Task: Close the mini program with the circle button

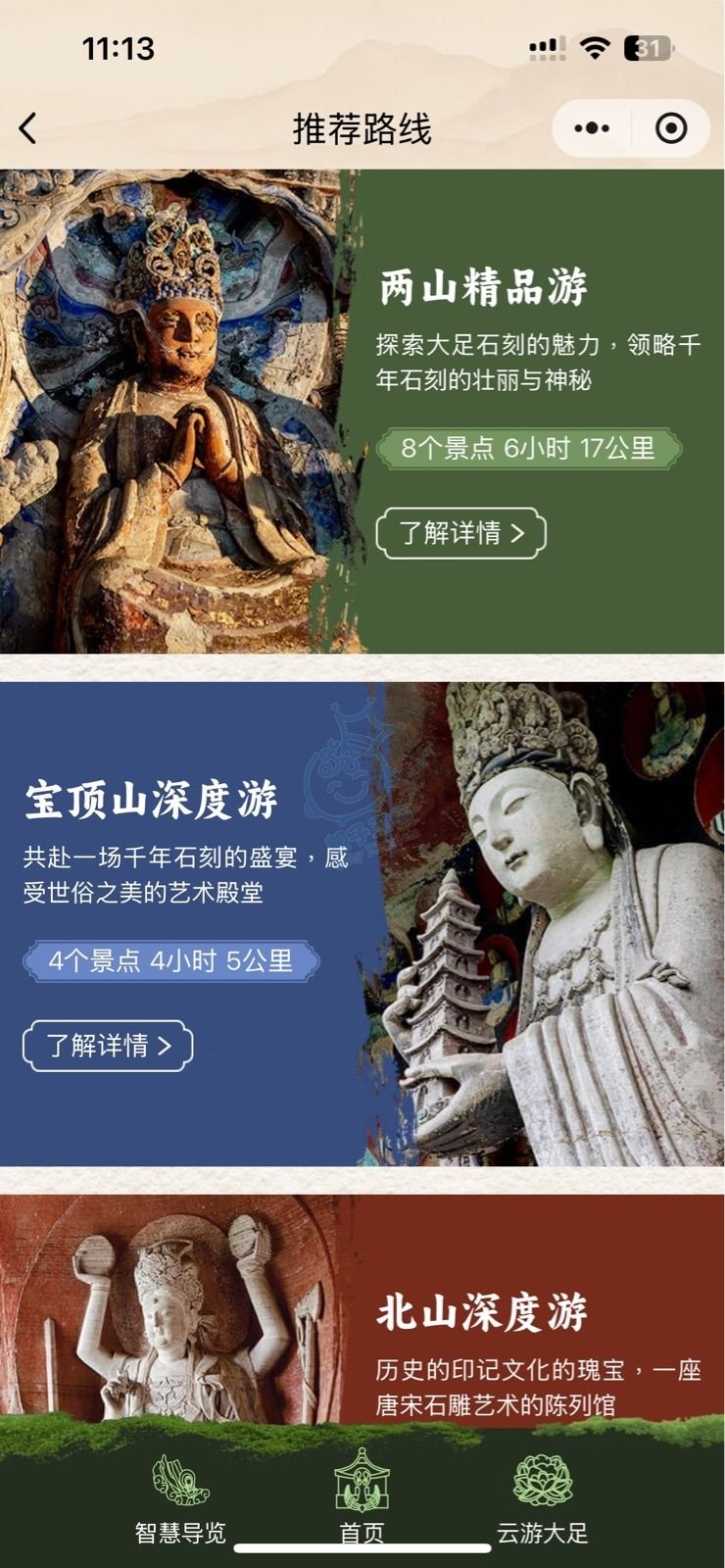Action: [x=671, y=128]
